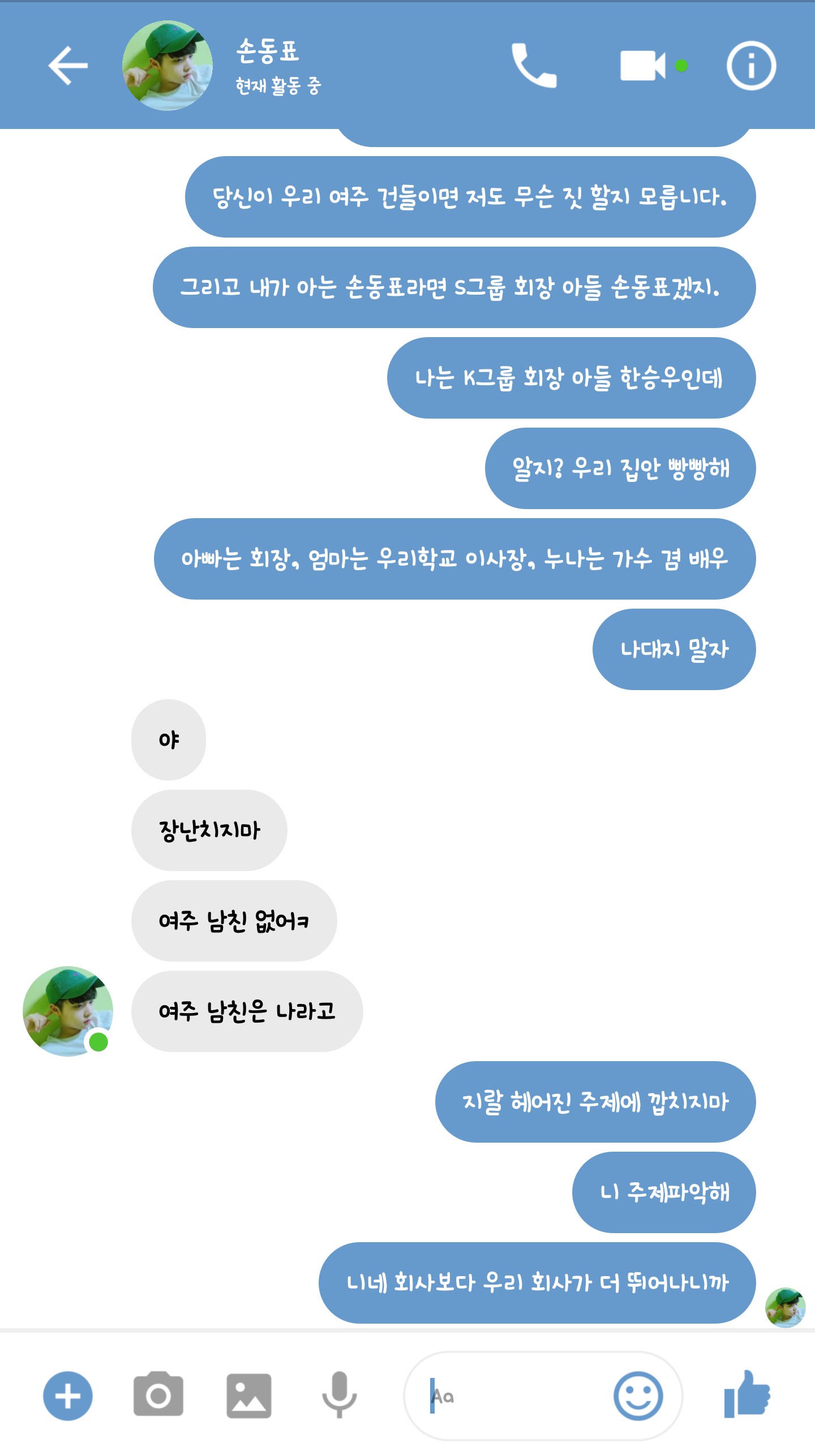
Task: Open the conversation info button
Action: 751,66
